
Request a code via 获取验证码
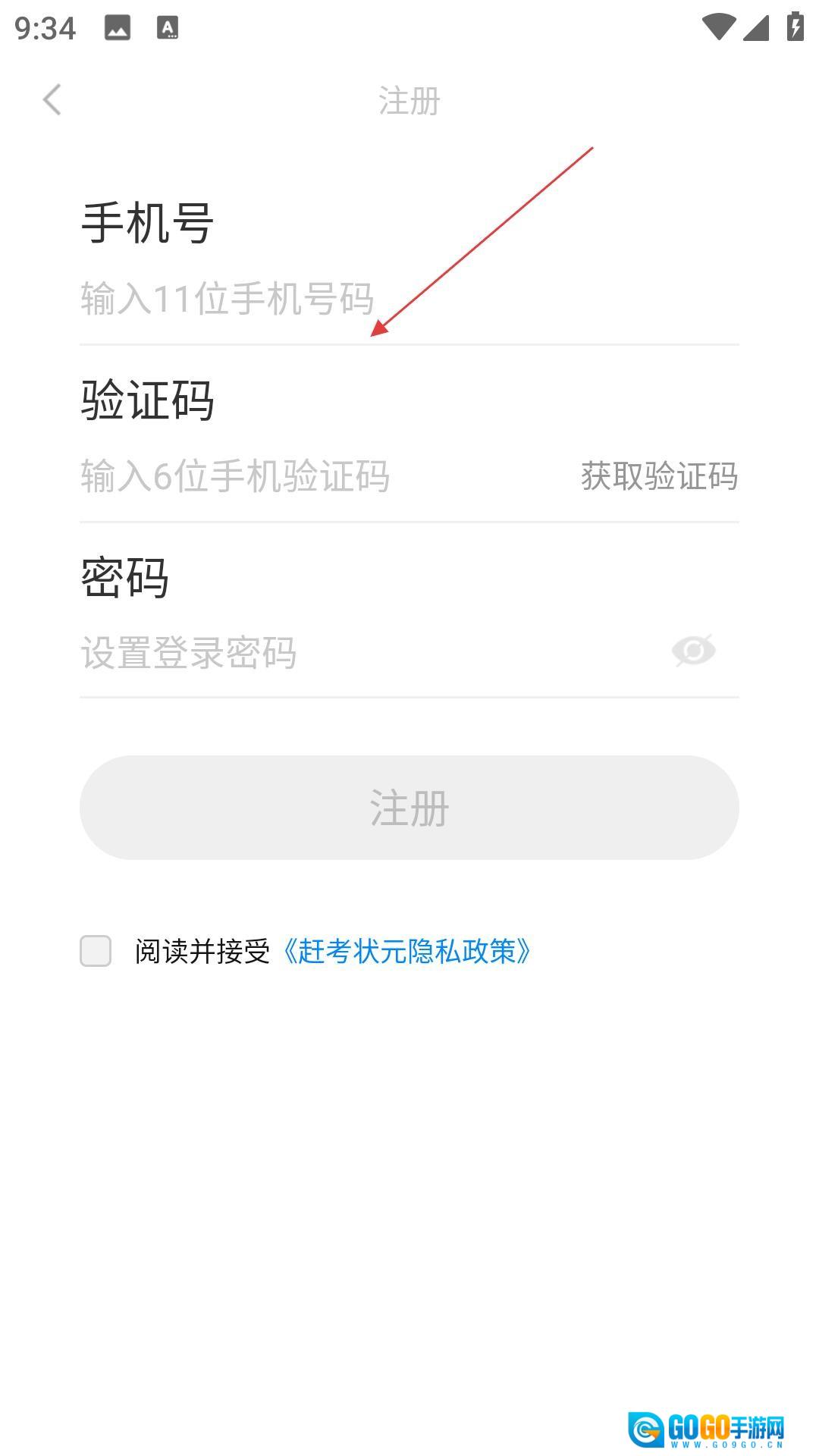tap(659, 476)
